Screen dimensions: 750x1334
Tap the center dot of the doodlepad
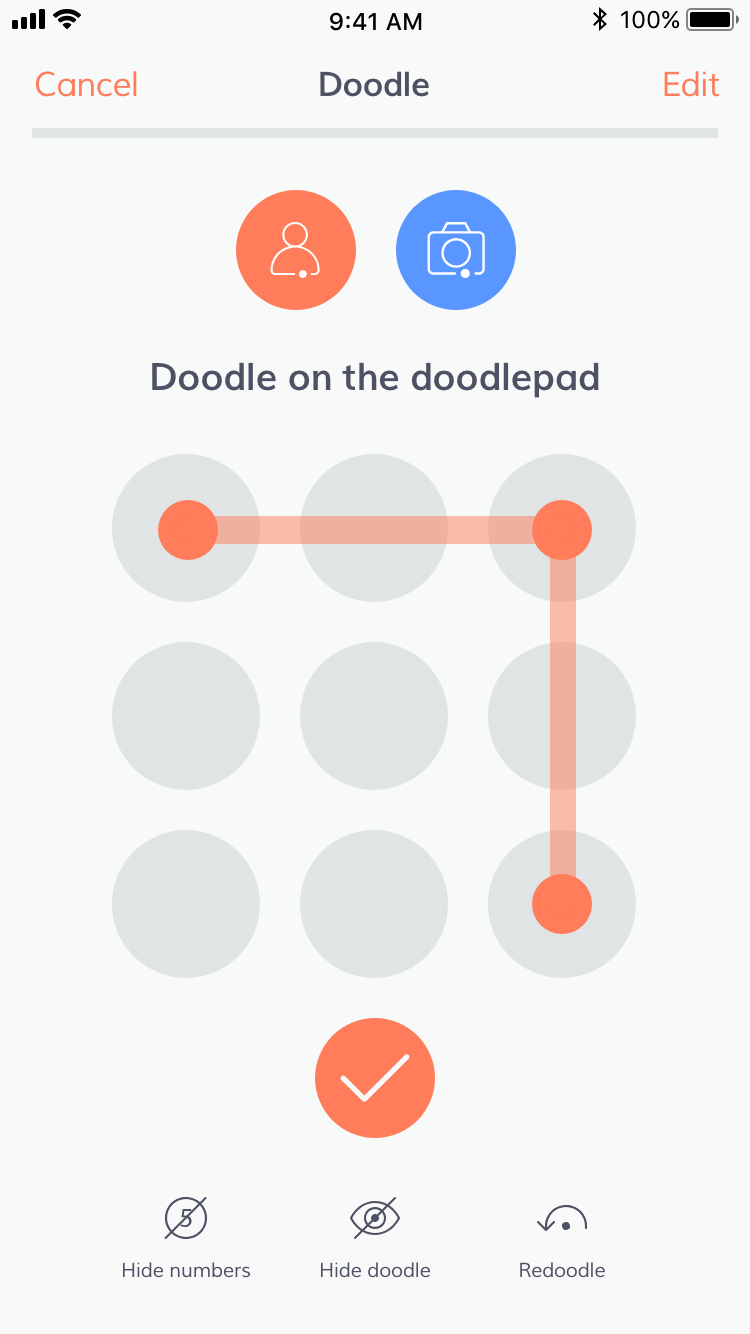tap(374, 716)
